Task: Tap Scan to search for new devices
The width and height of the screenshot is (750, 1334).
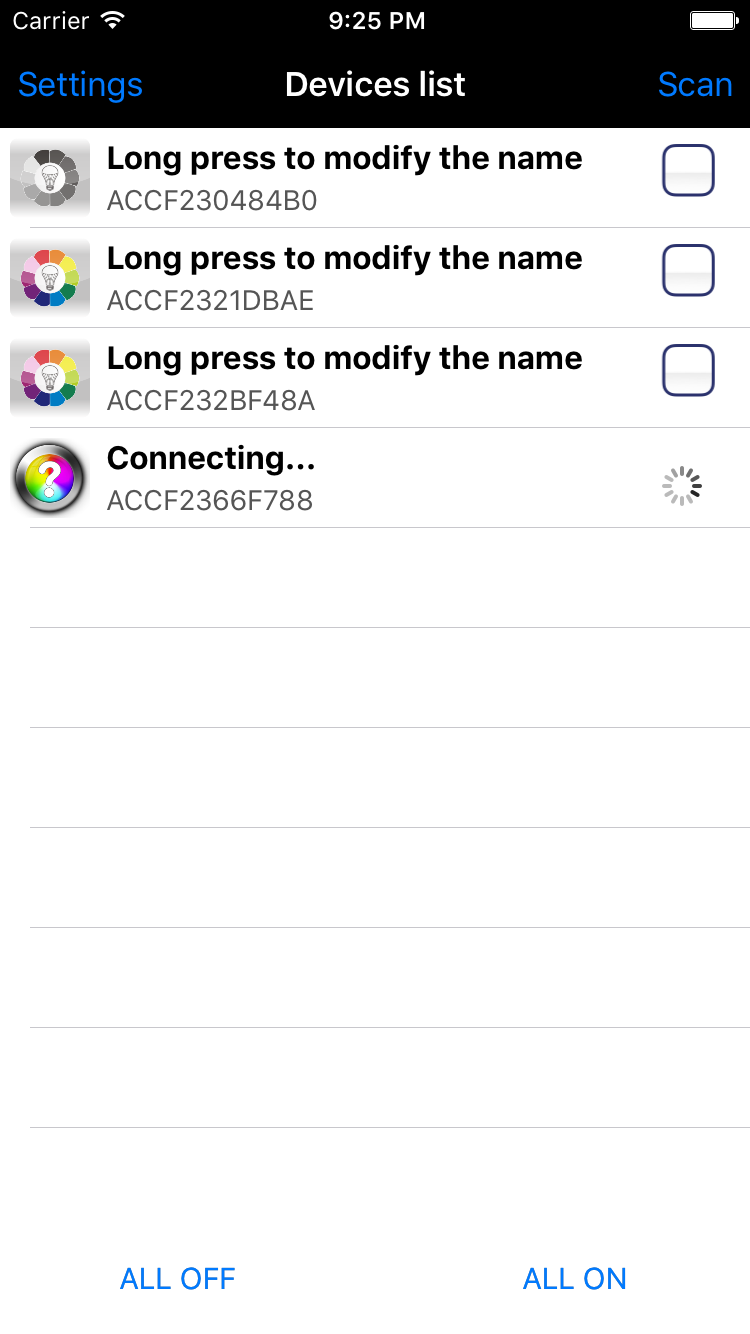Action: (695, 85)
